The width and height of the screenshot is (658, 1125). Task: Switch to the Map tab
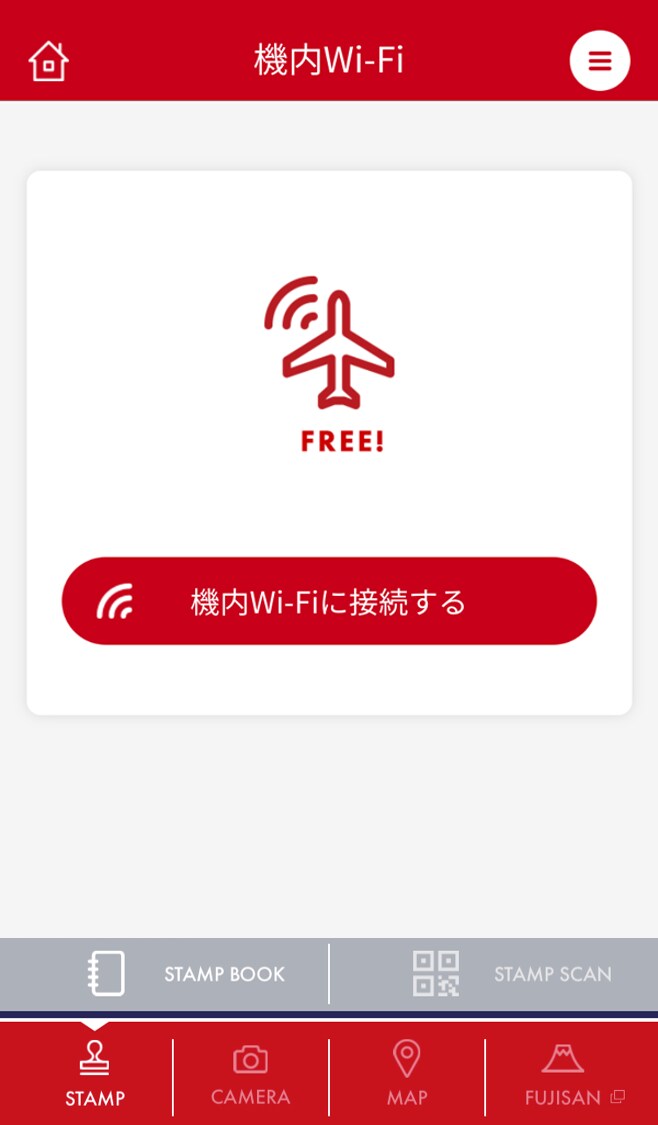[407, 1073]
